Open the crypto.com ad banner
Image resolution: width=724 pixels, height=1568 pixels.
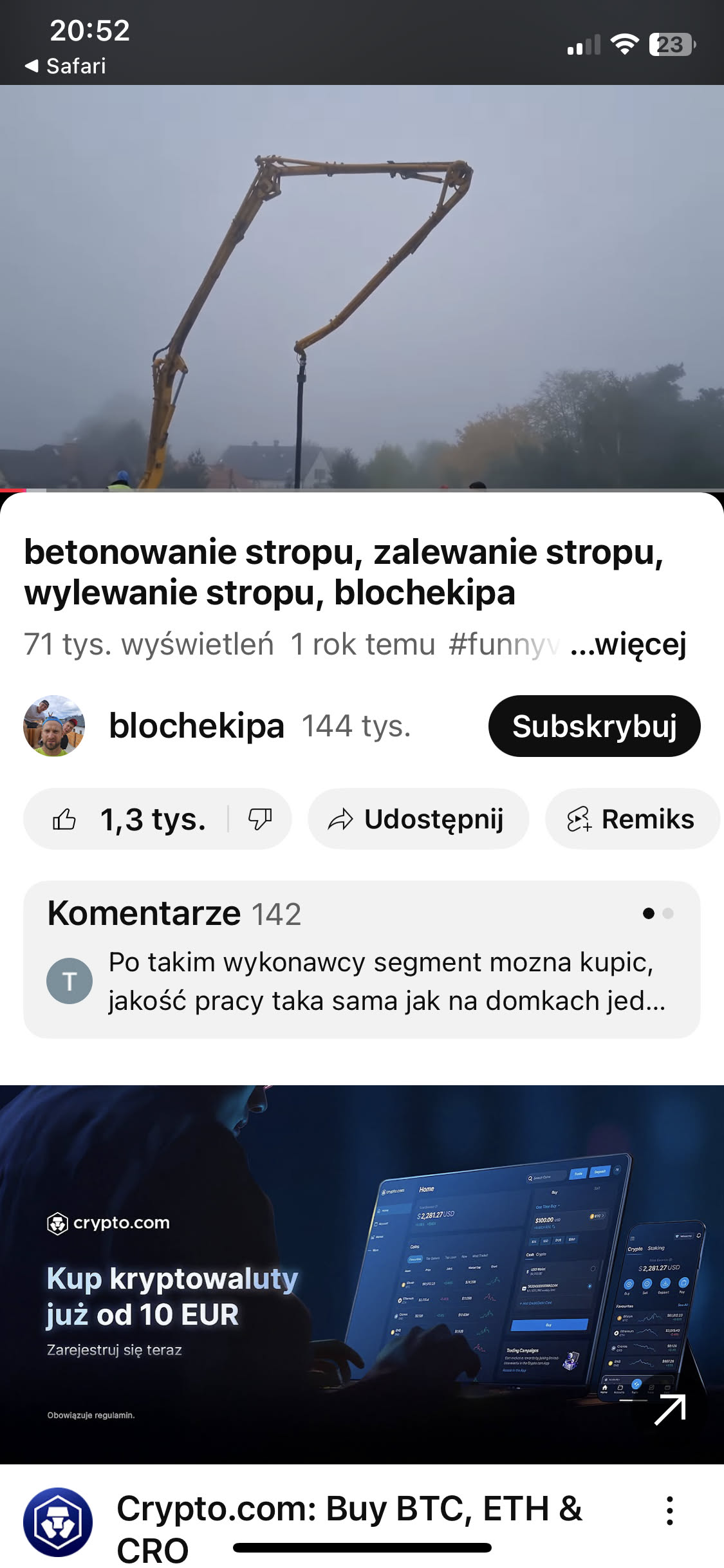362,1274
